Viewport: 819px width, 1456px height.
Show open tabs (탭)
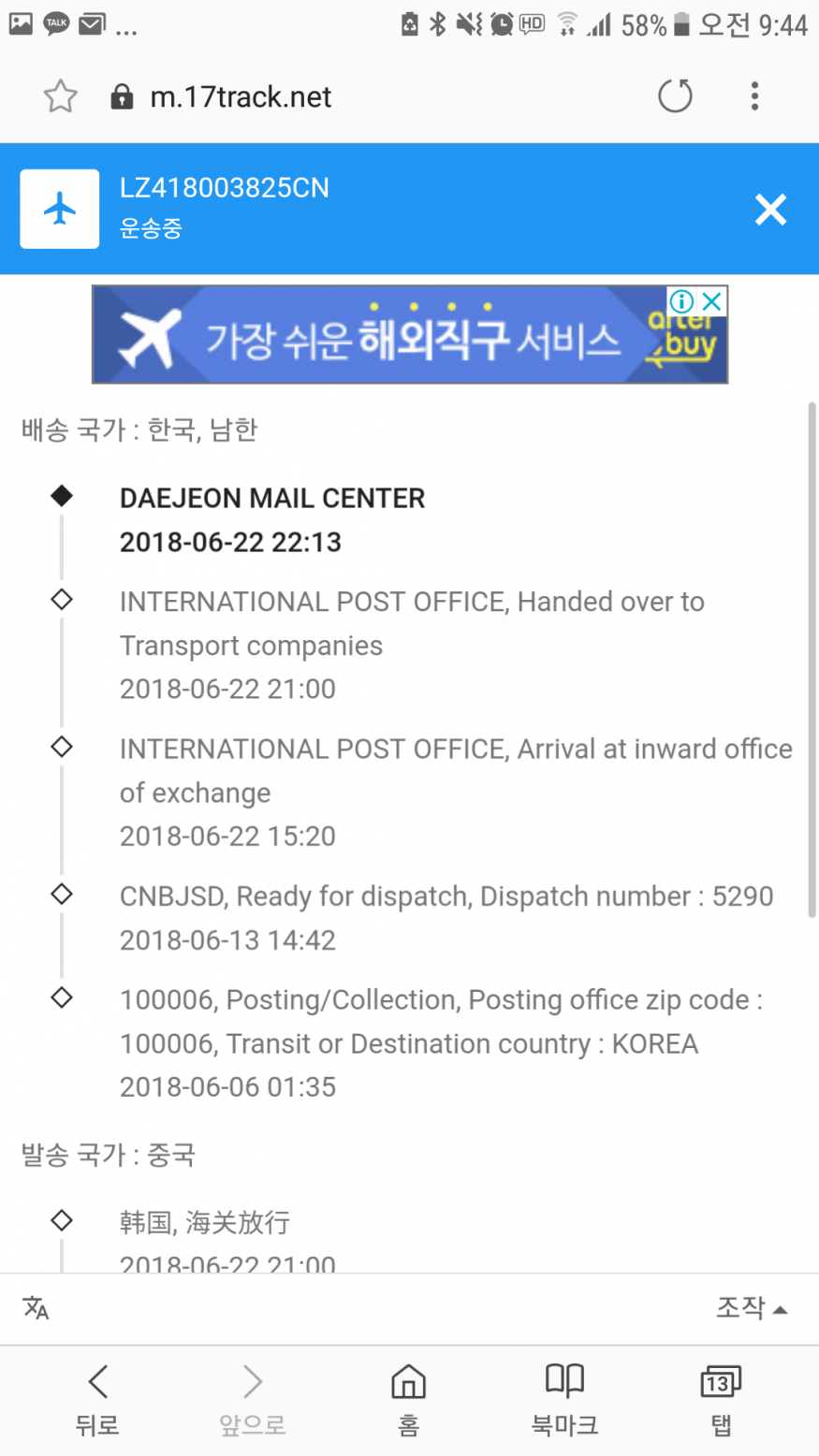click(720, 1400)
